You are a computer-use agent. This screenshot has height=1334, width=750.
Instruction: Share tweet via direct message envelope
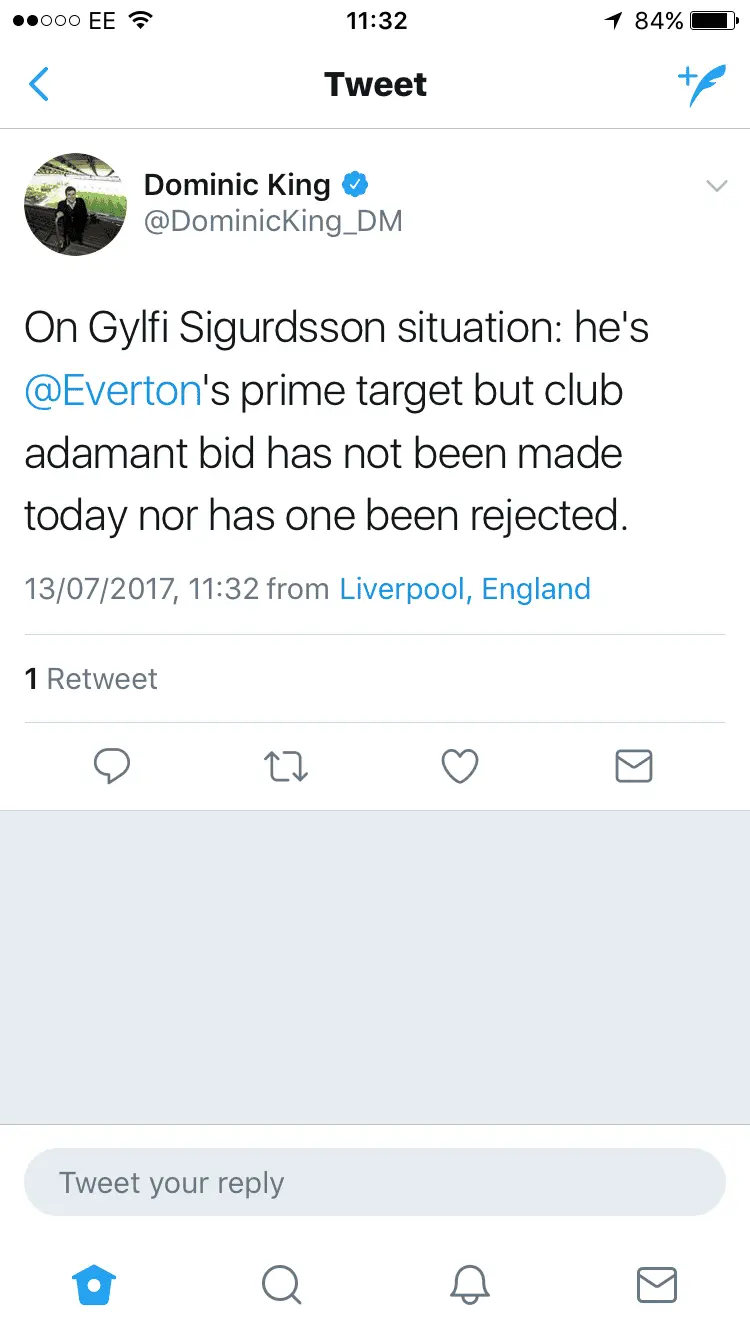[x=633, y=767]
